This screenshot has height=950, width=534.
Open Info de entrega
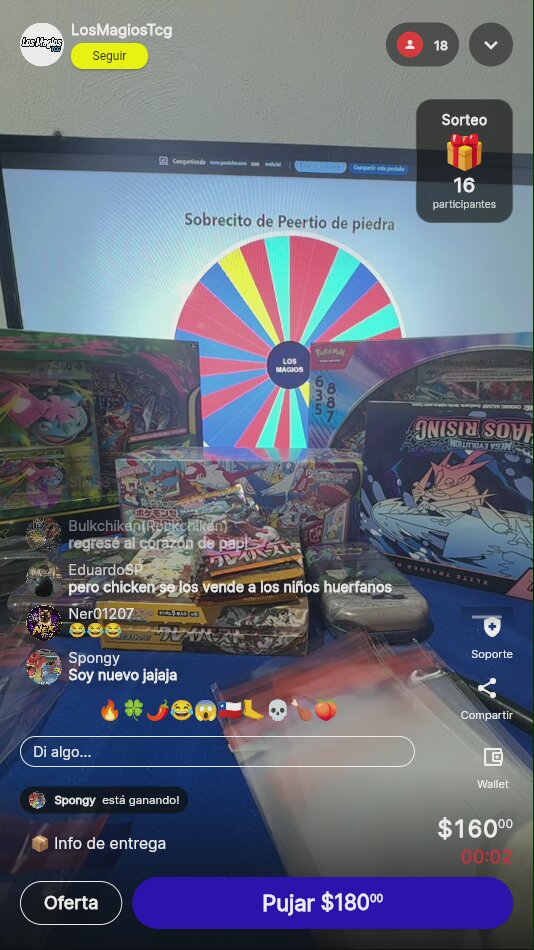pyautogui.click(x=98, y=843)
